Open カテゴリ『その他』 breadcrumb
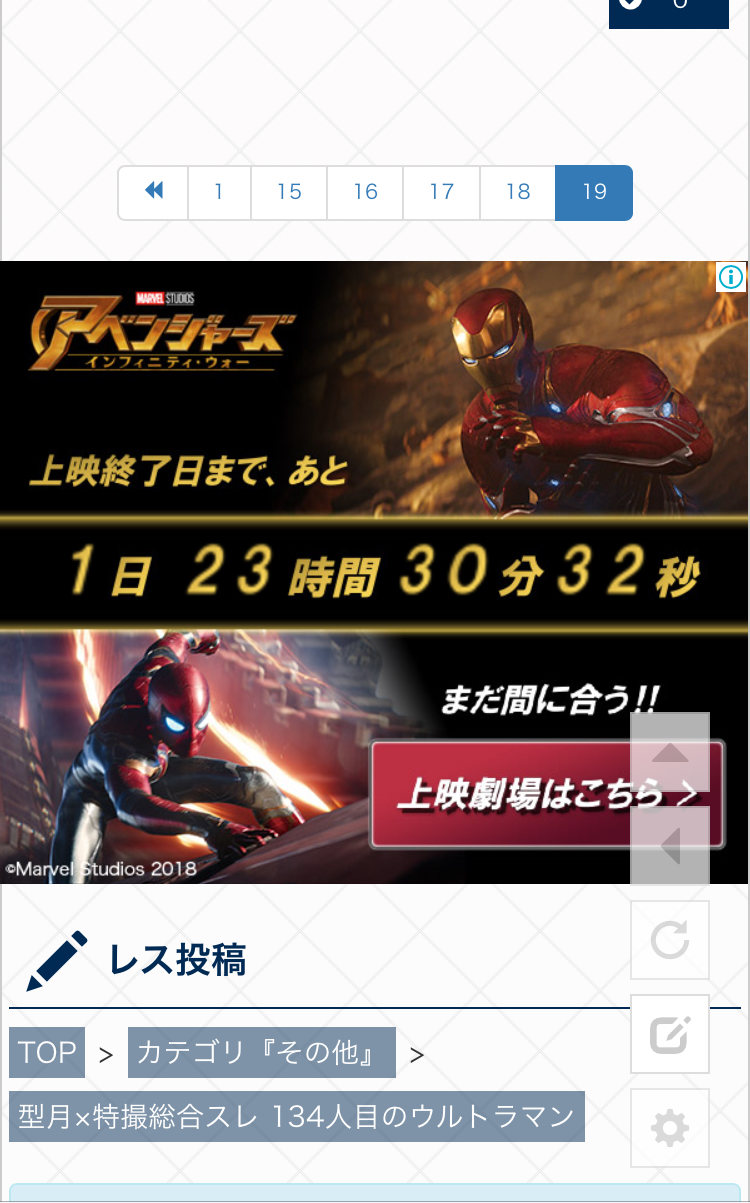750x1203 pixels. click(x=262, y=1052)
